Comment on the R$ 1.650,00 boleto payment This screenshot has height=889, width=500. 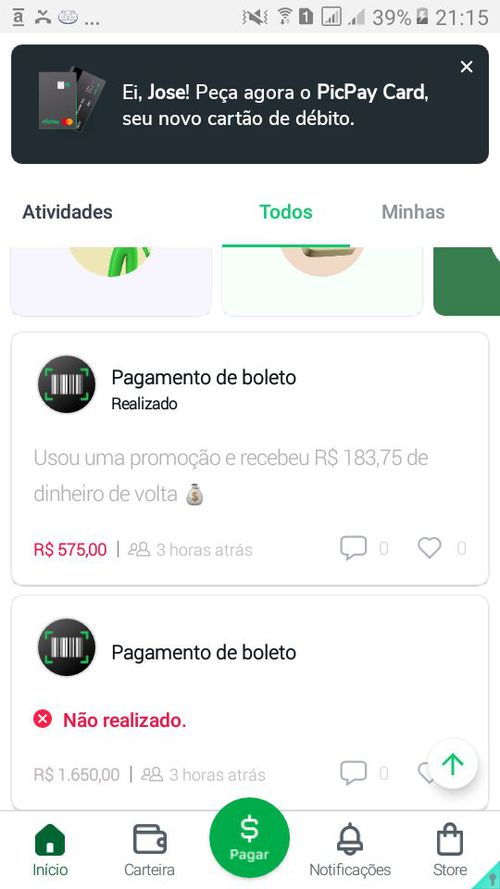(353, 773)
